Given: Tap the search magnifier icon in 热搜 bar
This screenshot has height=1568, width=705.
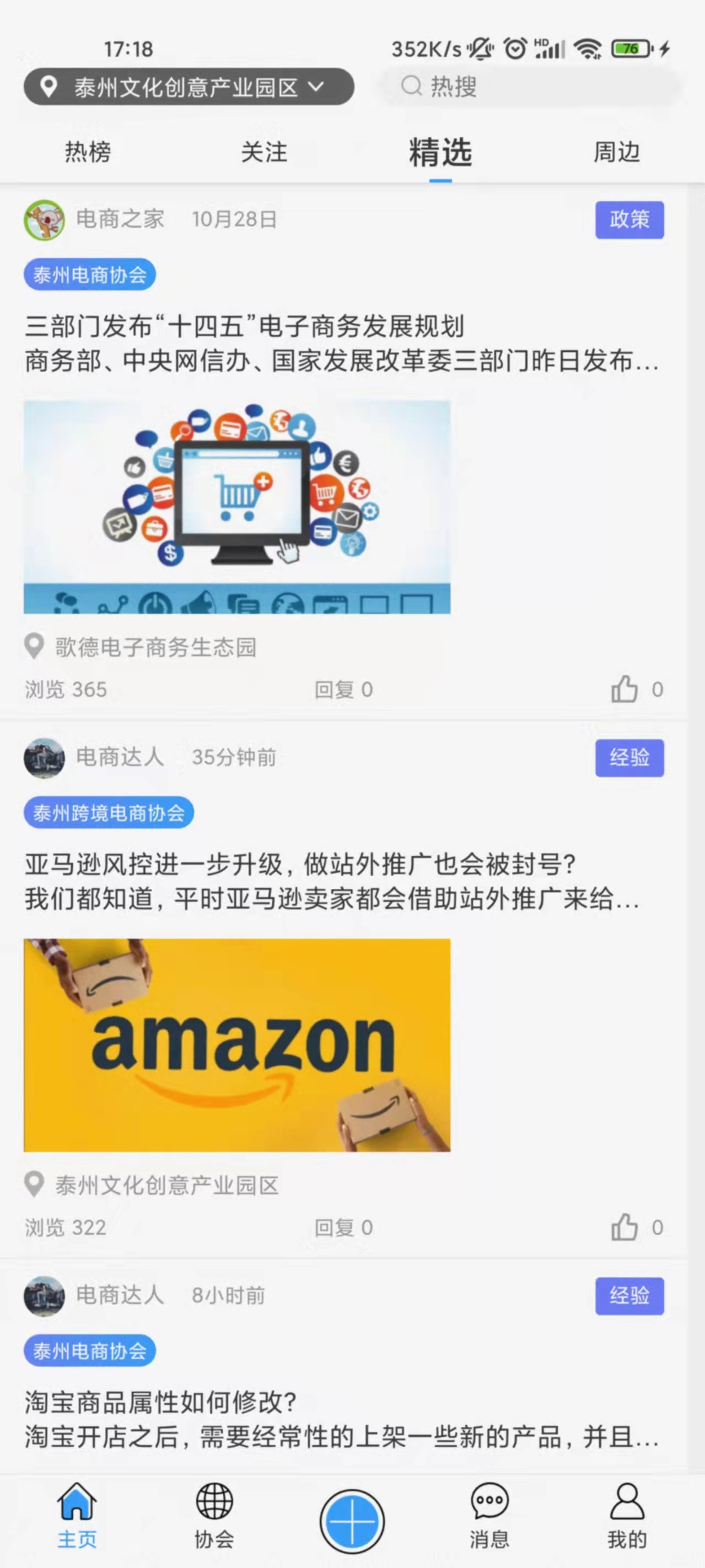Looking at the screenshot, I should point(413,86).
